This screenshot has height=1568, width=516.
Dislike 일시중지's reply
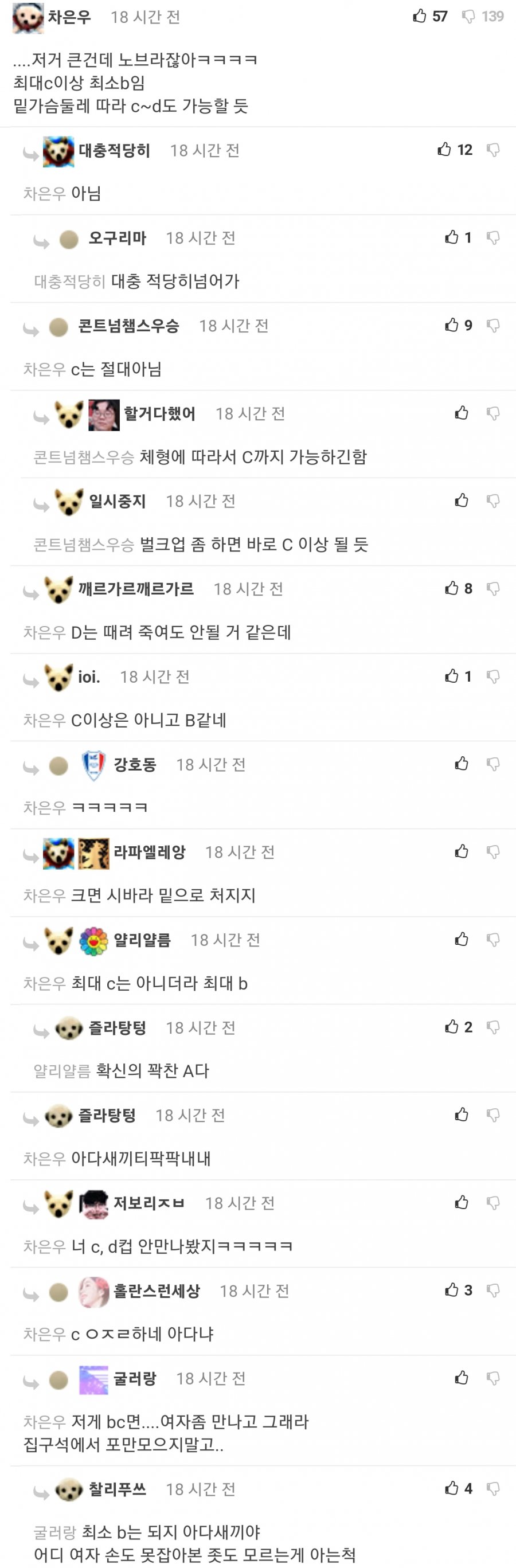(493, 501)
